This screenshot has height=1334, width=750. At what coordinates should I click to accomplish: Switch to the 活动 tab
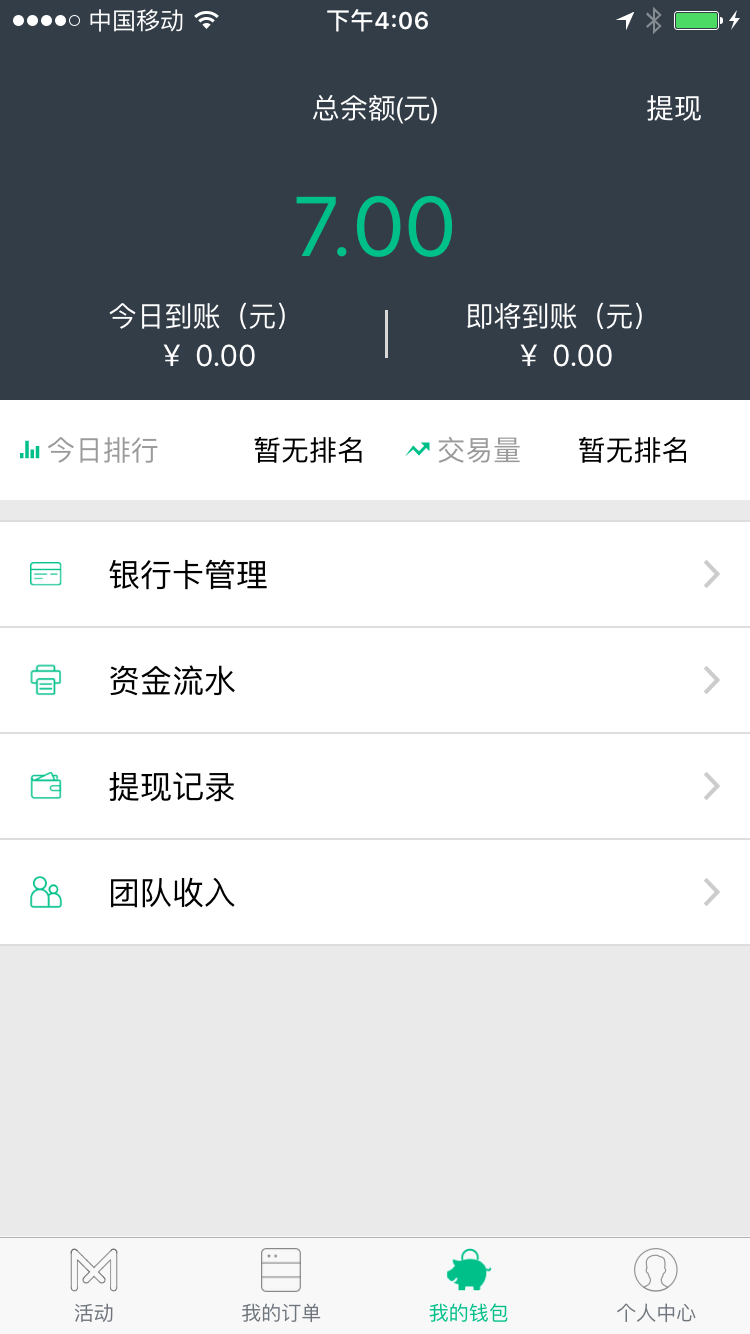click(x=94, y=1286)
